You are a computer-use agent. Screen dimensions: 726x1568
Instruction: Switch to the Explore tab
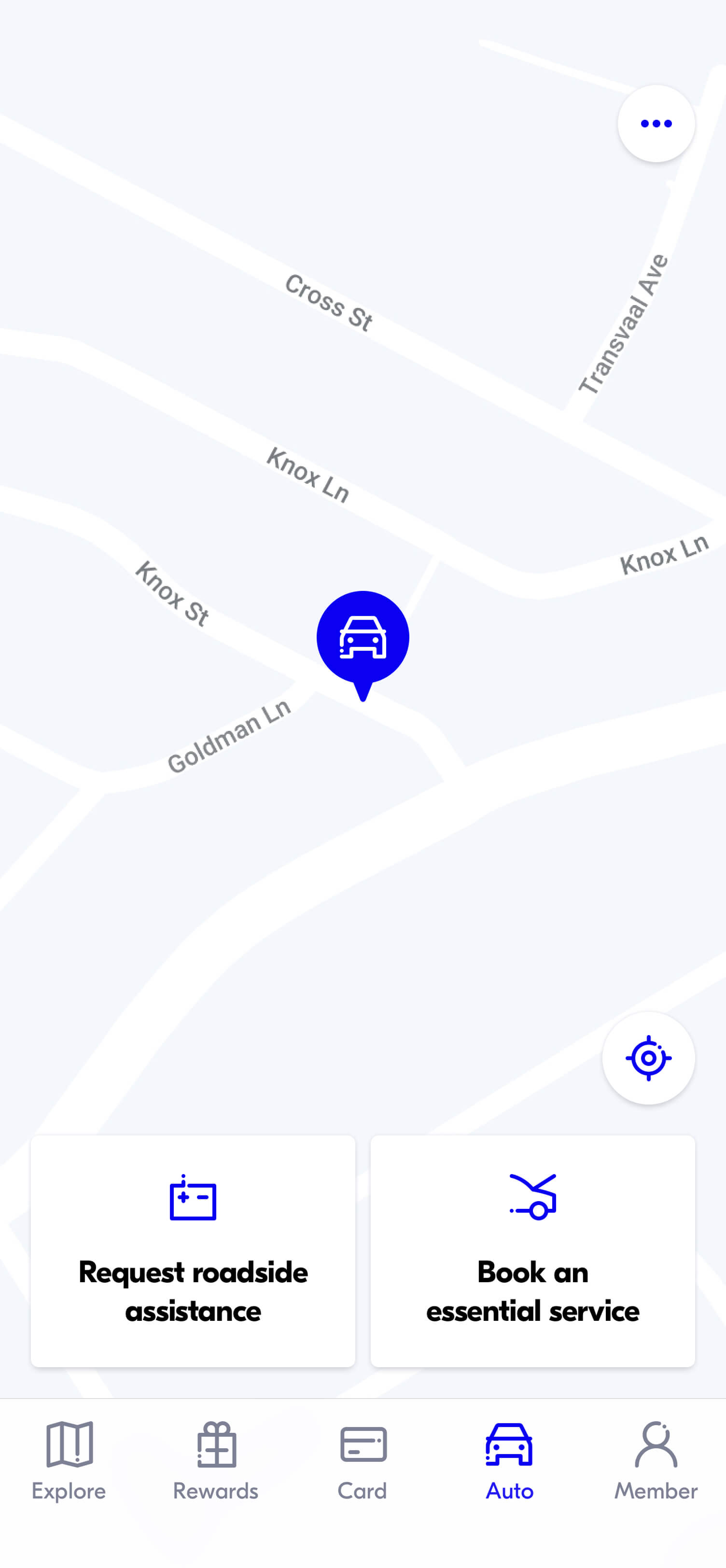[69, 1461]
